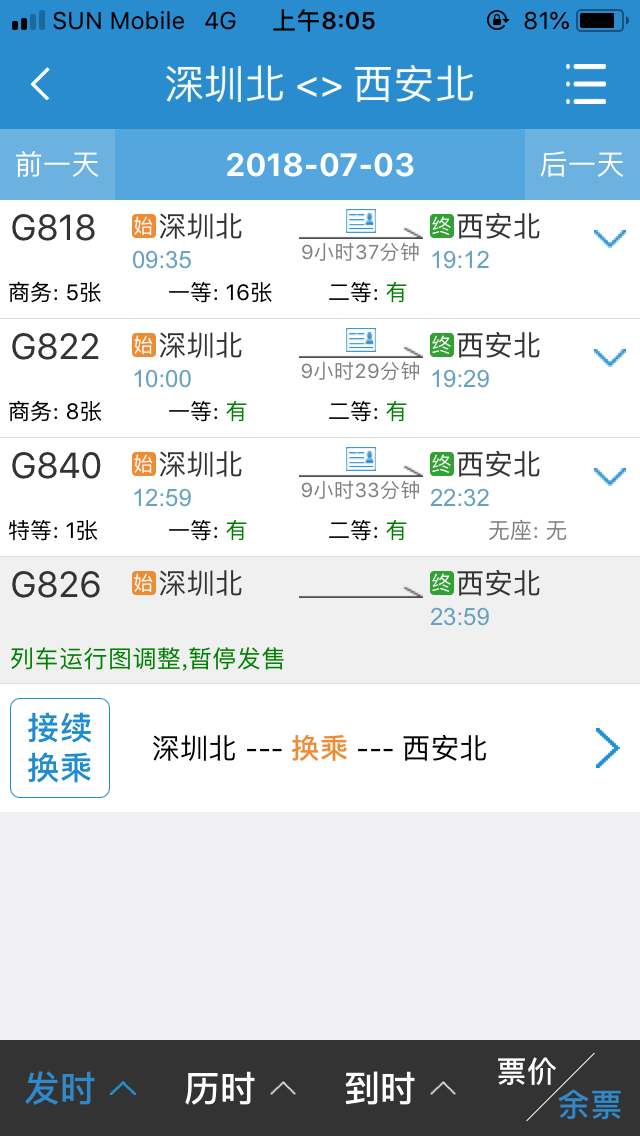640x1136 pixels.
Task: Go to the previous day (前一天)
Action: (x=57, y=164)
